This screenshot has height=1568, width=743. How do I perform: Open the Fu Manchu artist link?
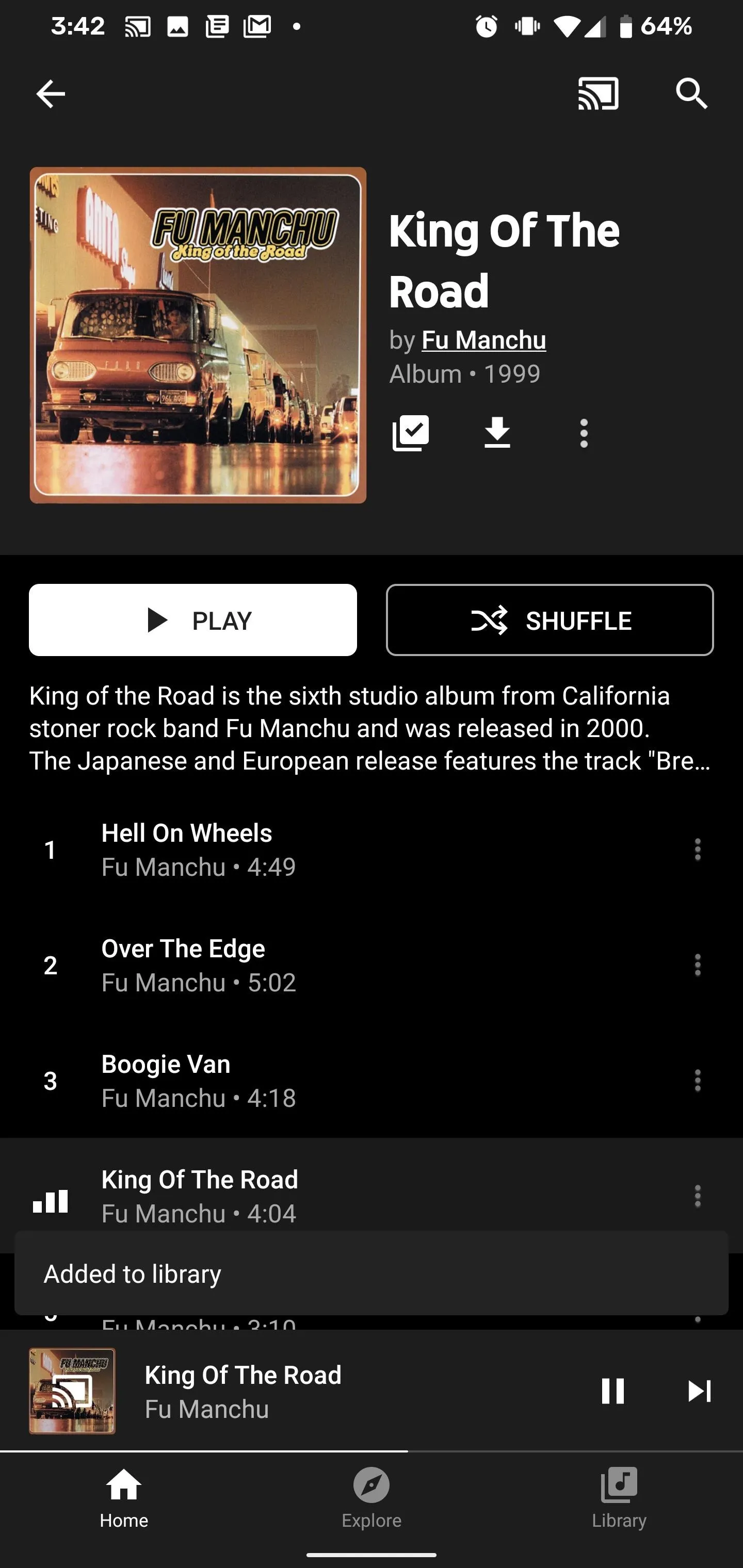[x=483, y=340]
